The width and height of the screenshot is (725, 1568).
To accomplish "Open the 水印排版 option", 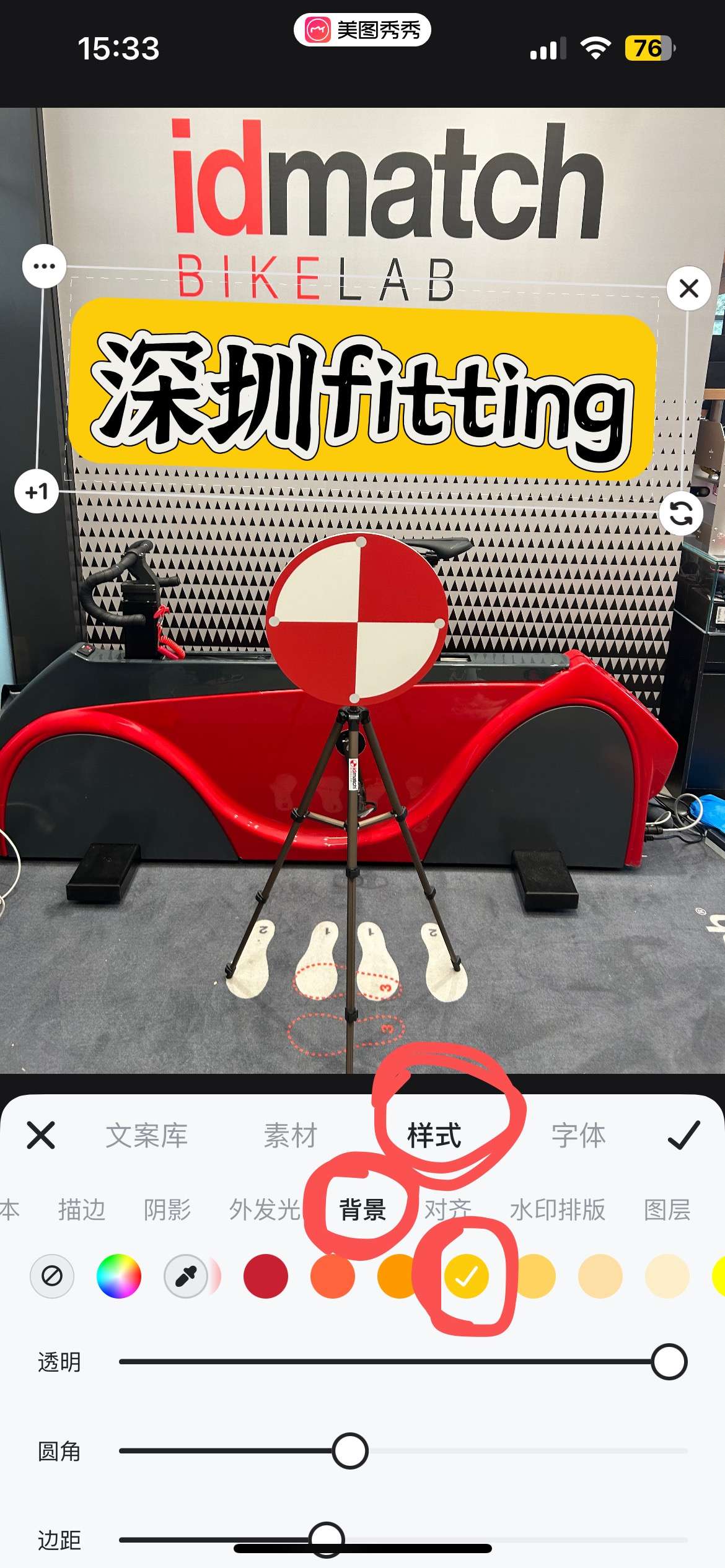I will pos(556,1209).
